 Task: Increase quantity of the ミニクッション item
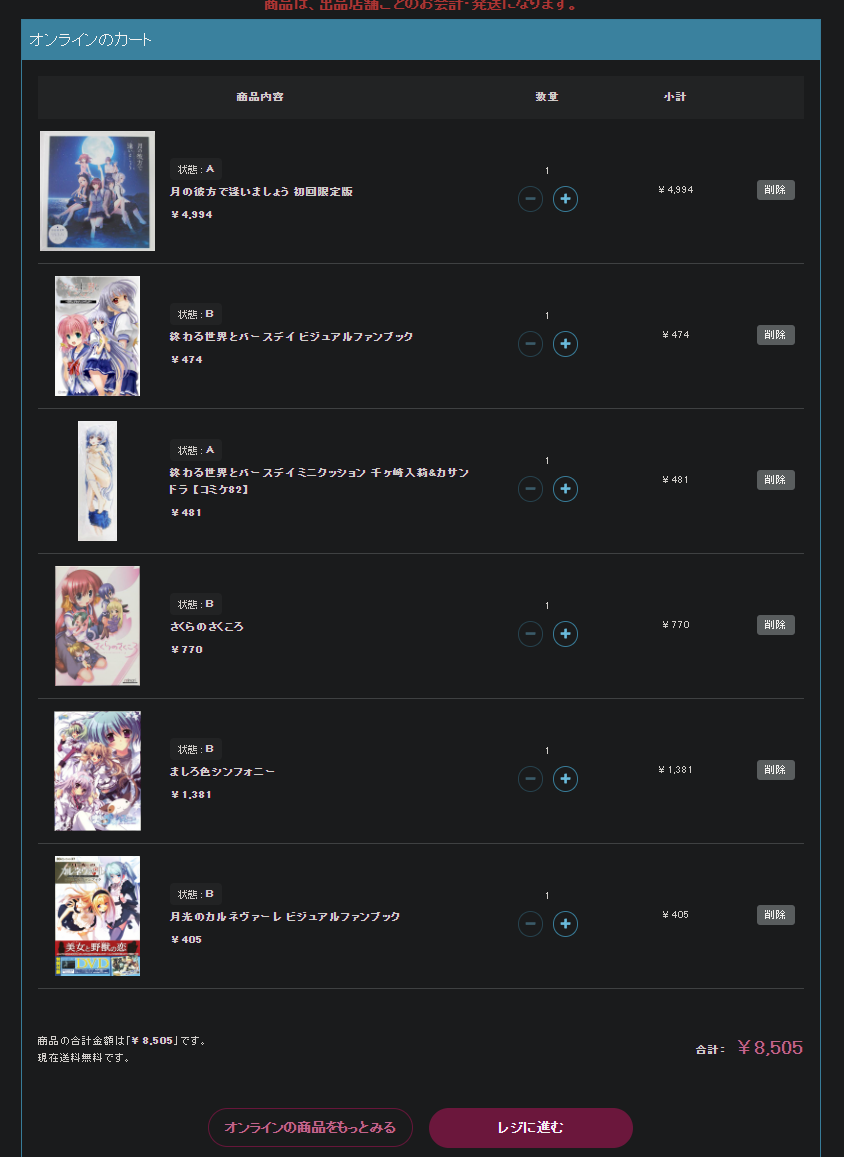tap(565, 489)
